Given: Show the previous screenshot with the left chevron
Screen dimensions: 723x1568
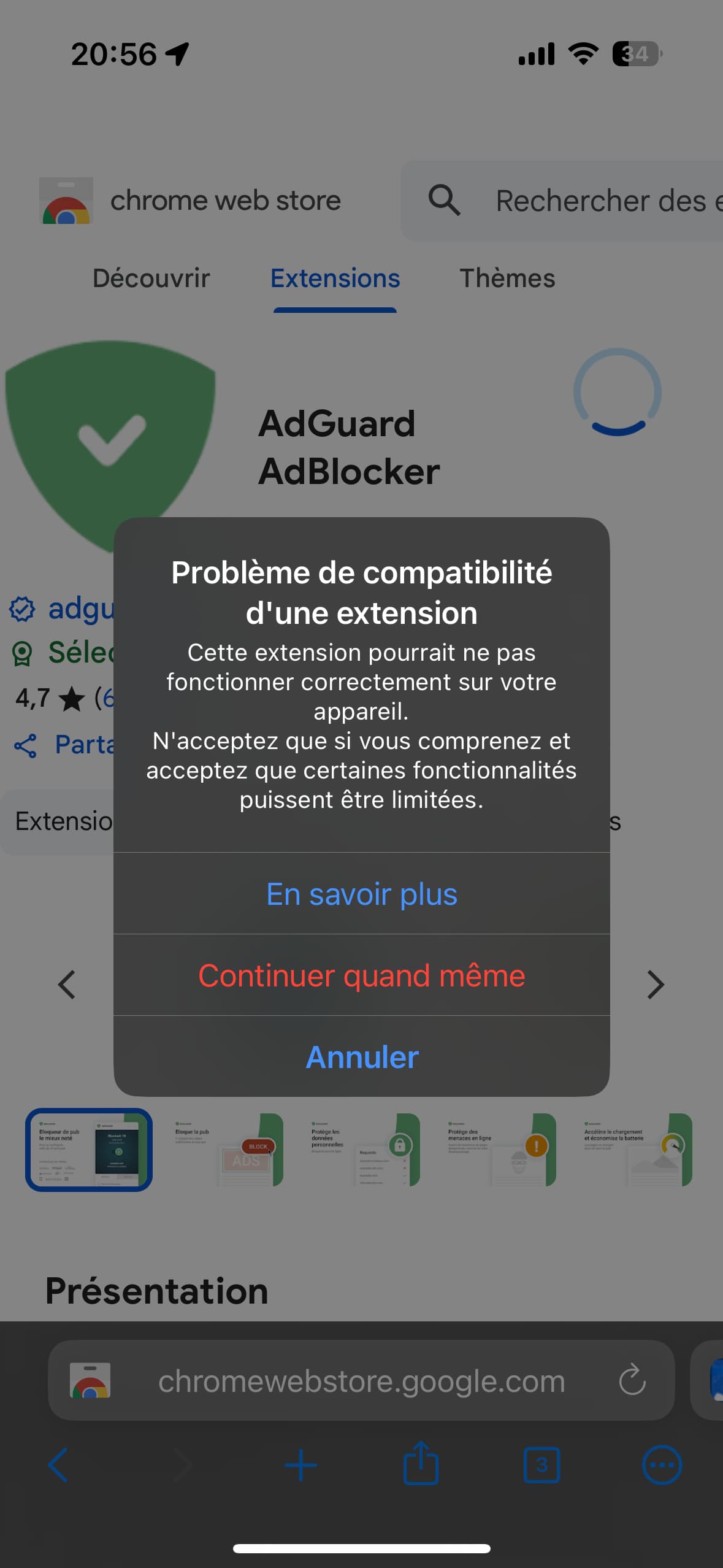Looking at the screenshot, I should (66, 985).
